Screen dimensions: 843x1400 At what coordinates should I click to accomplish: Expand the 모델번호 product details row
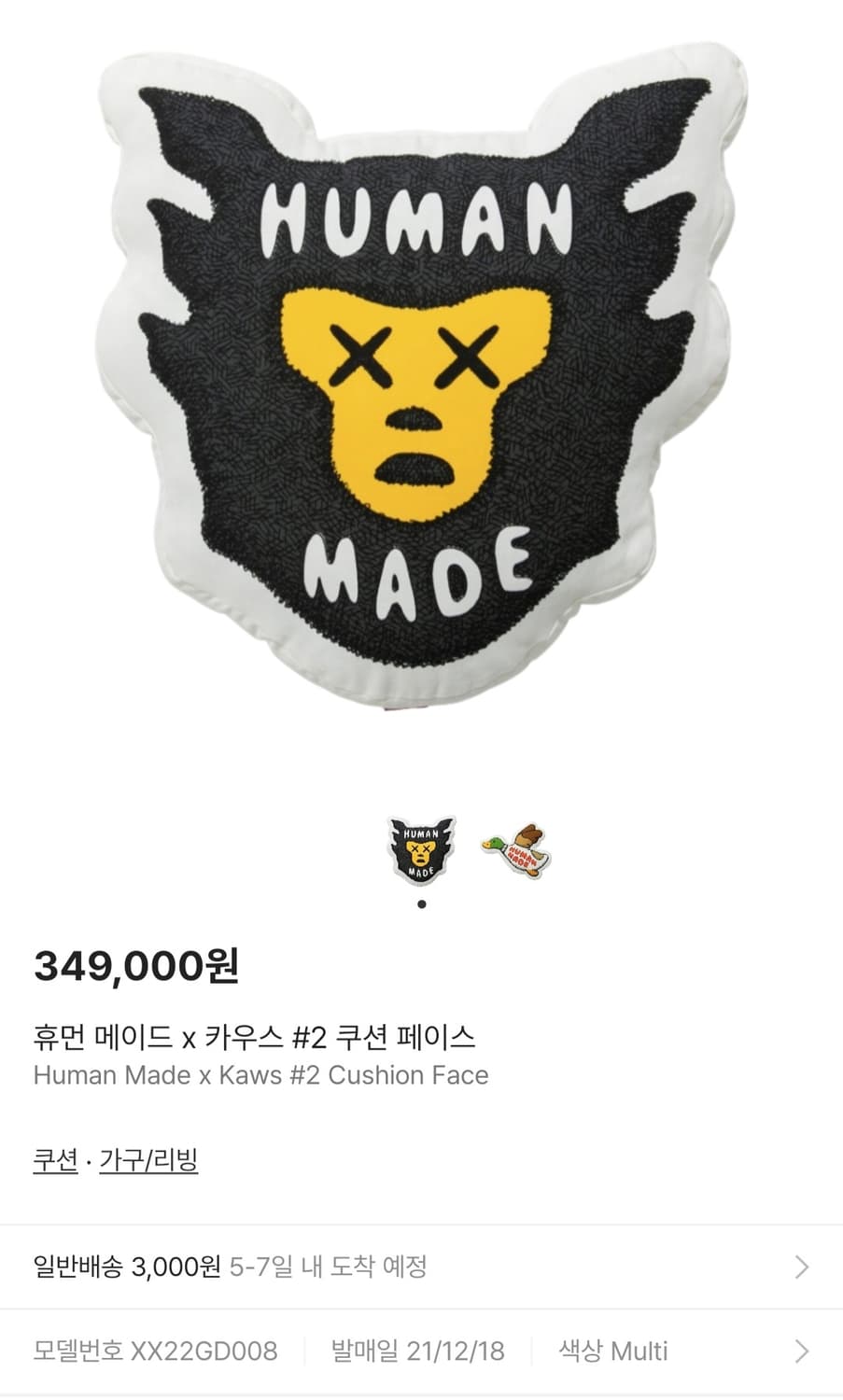click(x=421, y=1350)
